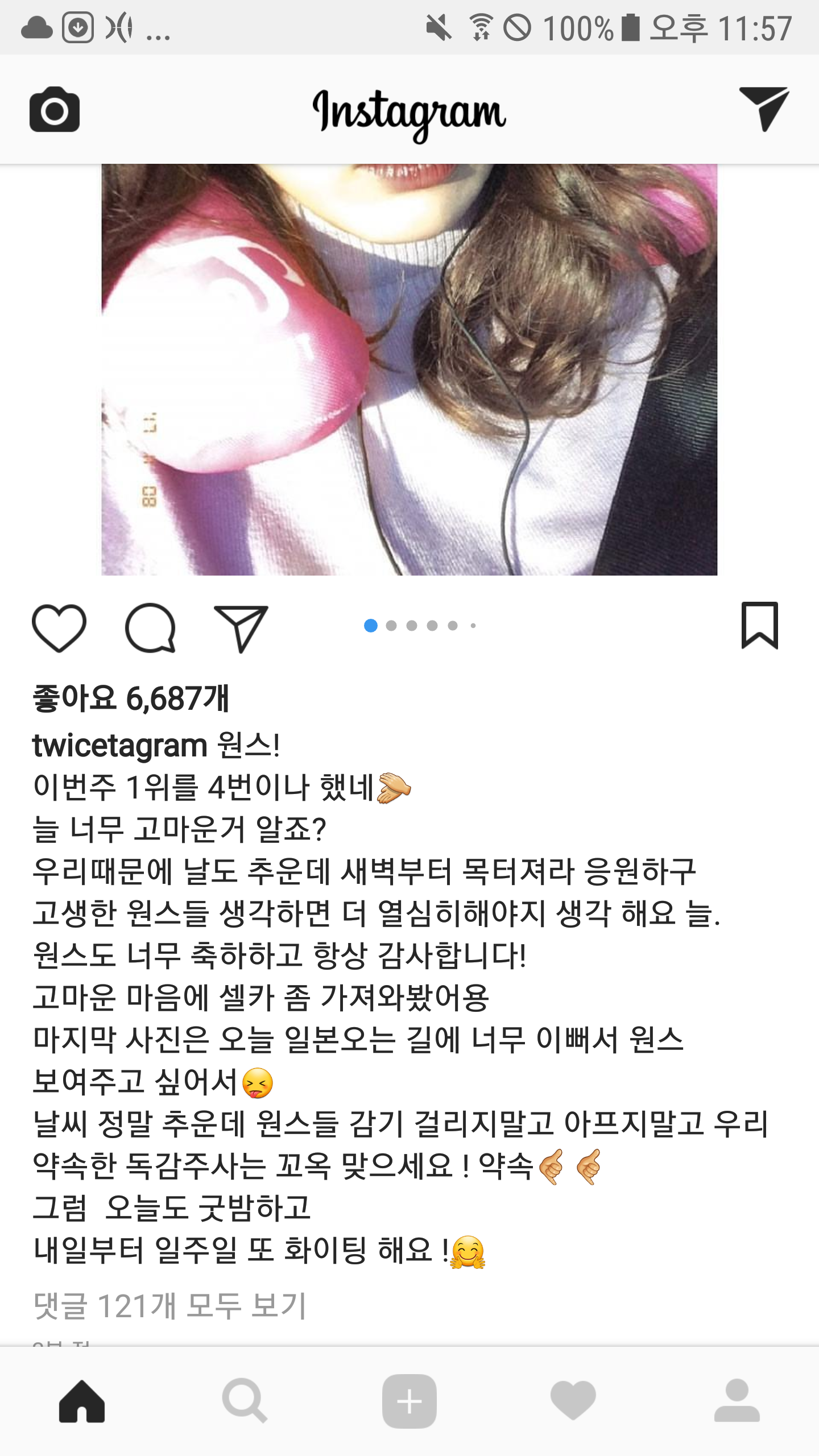The height and width of the screenshot is (1456, 819).
Task: Open the twicetagram profile from the caption
Action: (120, 745)
